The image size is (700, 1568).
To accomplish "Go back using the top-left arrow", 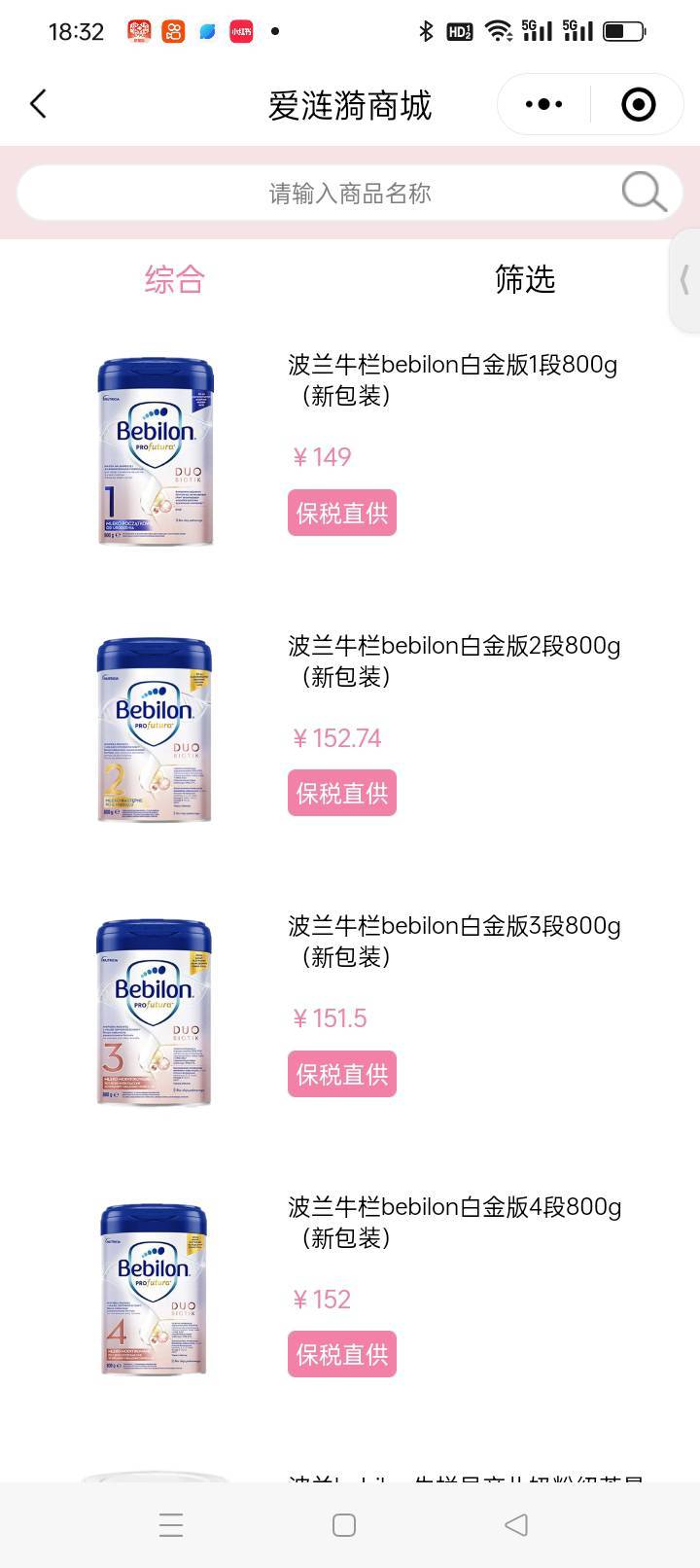I will 38,104.
